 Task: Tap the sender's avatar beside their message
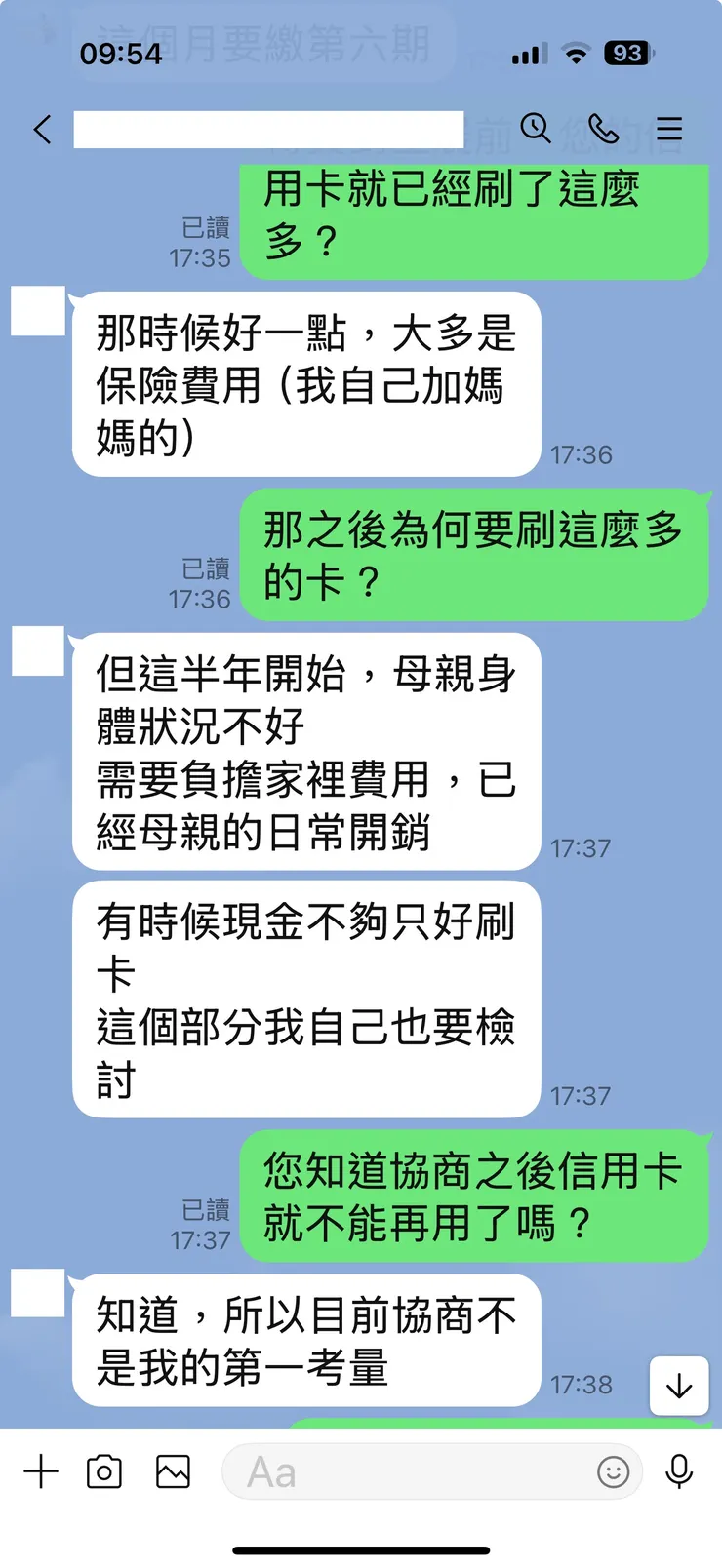[39, 1292]
